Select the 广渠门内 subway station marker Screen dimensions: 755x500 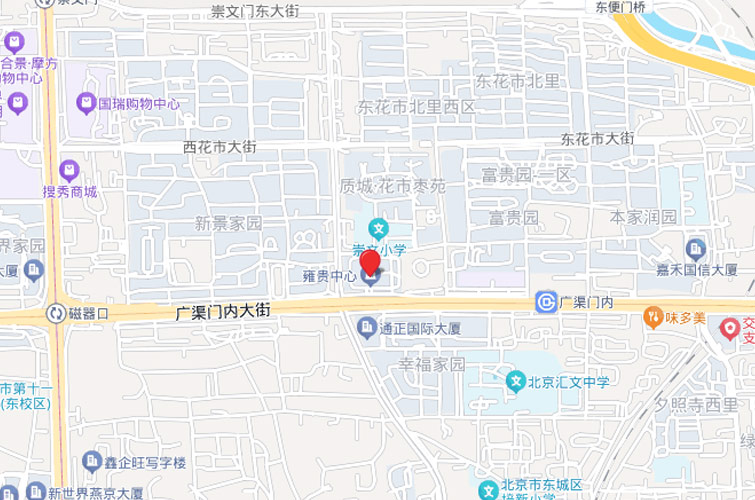click(x=546, y=302)
